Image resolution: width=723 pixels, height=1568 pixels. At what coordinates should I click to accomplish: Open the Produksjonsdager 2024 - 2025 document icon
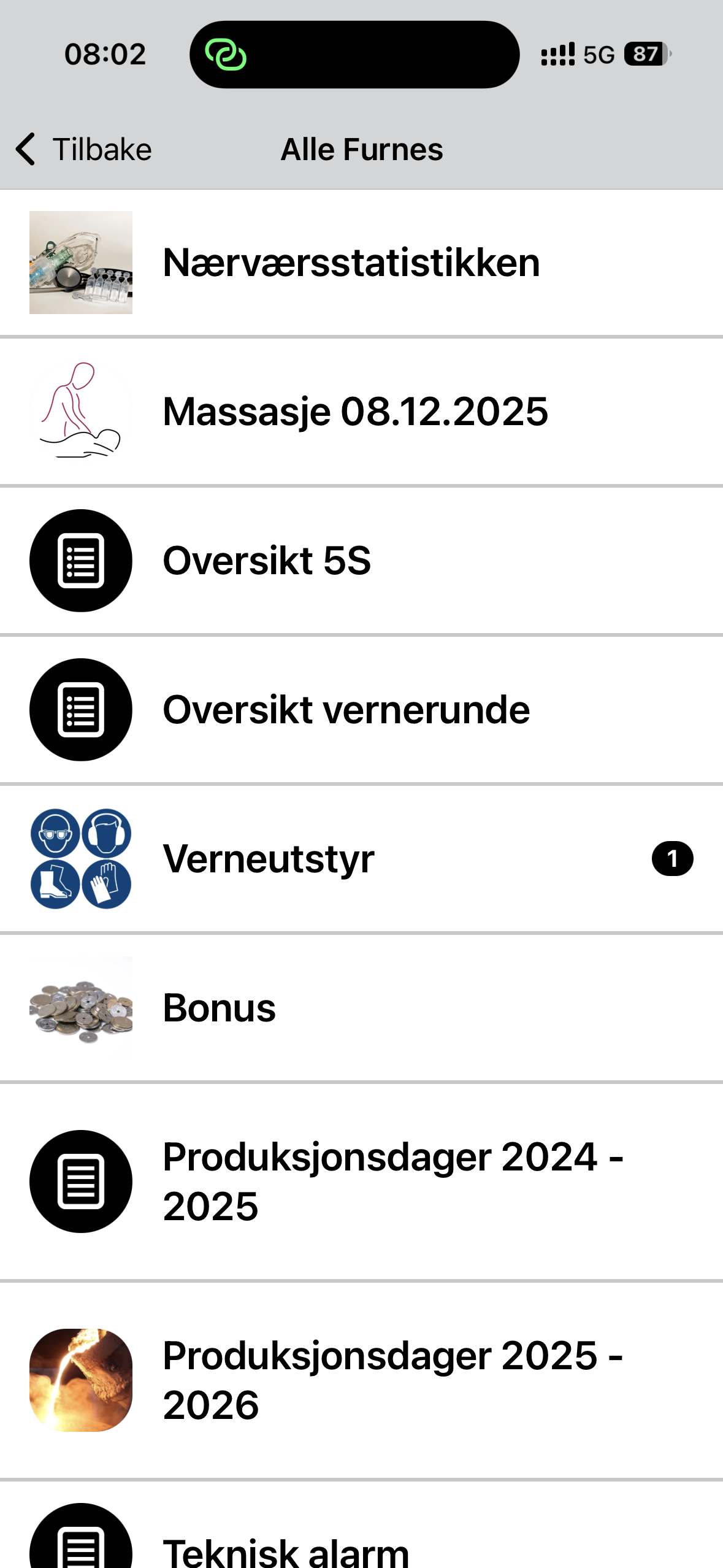point(80,1183)
